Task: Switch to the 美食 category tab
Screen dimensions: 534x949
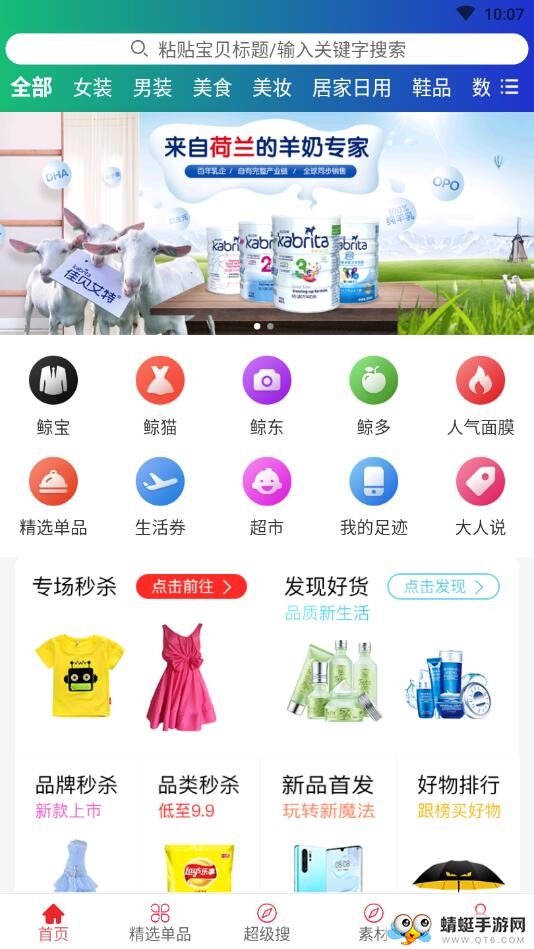Action: tap(212, 88)
